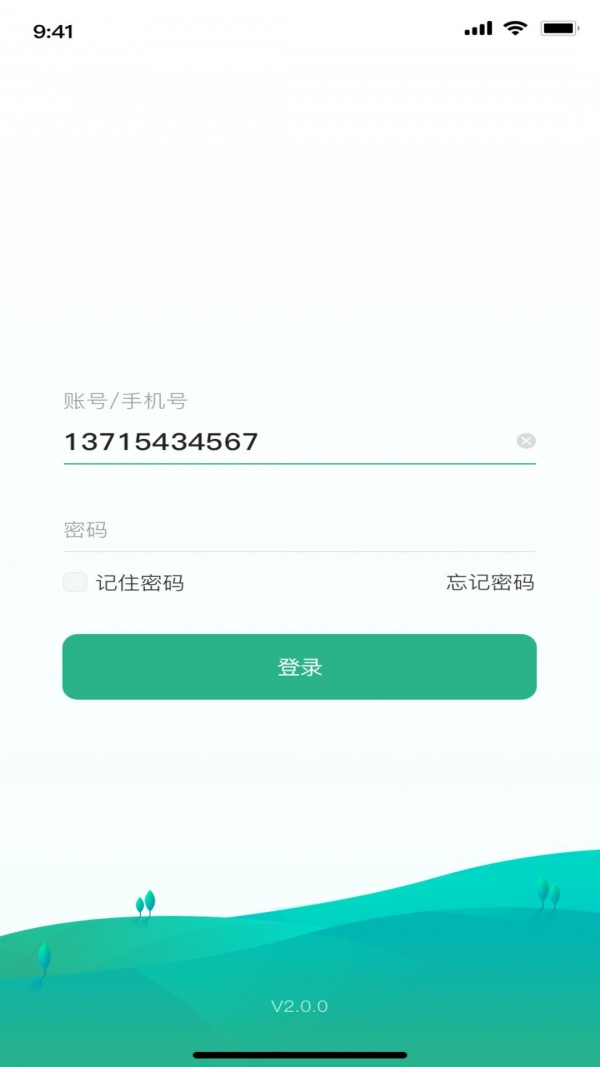Open the 忘记密码 link

(490, 582)
